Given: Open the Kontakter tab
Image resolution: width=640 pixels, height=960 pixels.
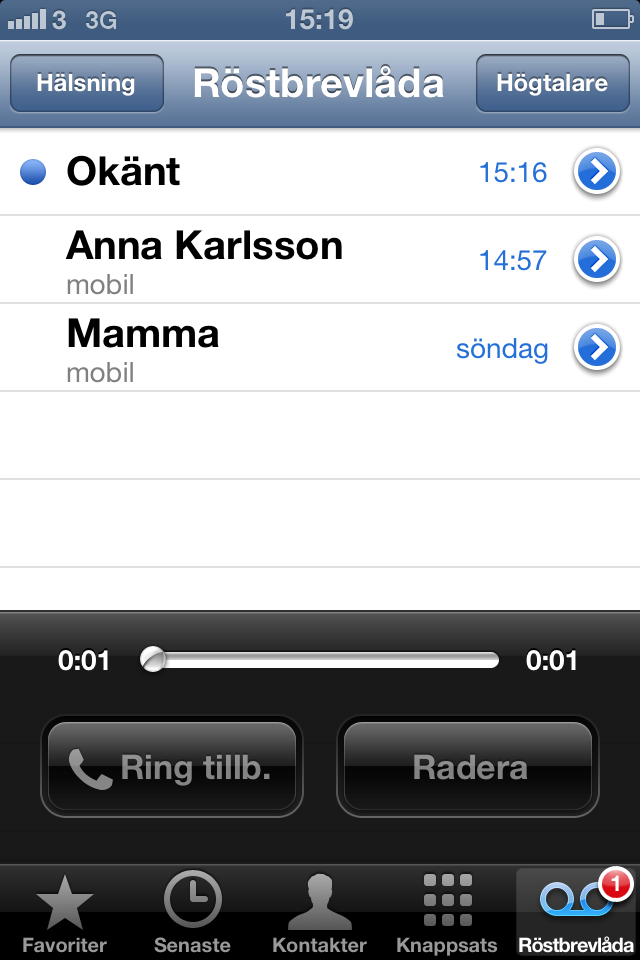Looking at the screenshot, I should pos(320,913).
